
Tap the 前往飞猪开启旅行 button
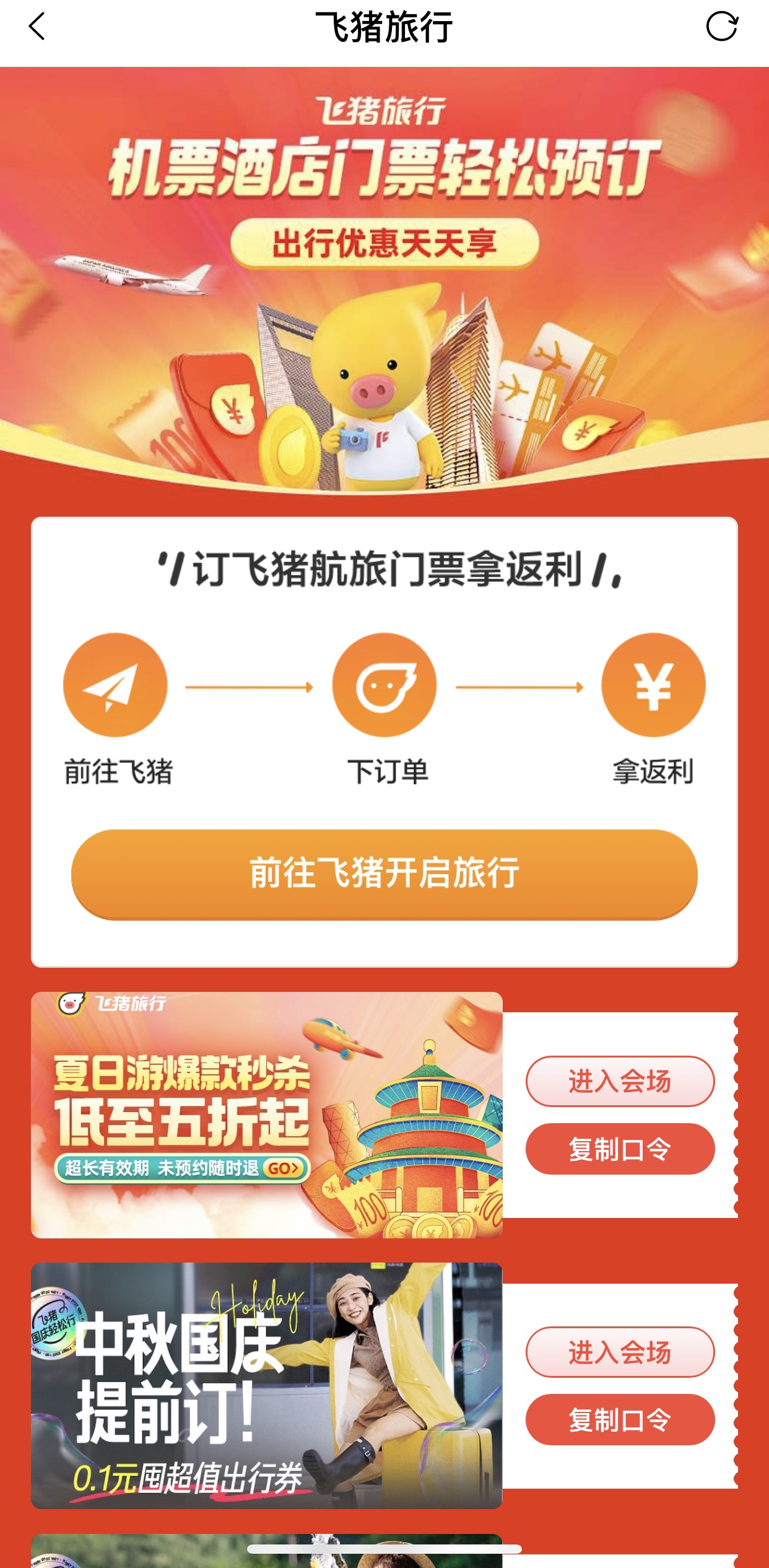(x=384, y=874)
